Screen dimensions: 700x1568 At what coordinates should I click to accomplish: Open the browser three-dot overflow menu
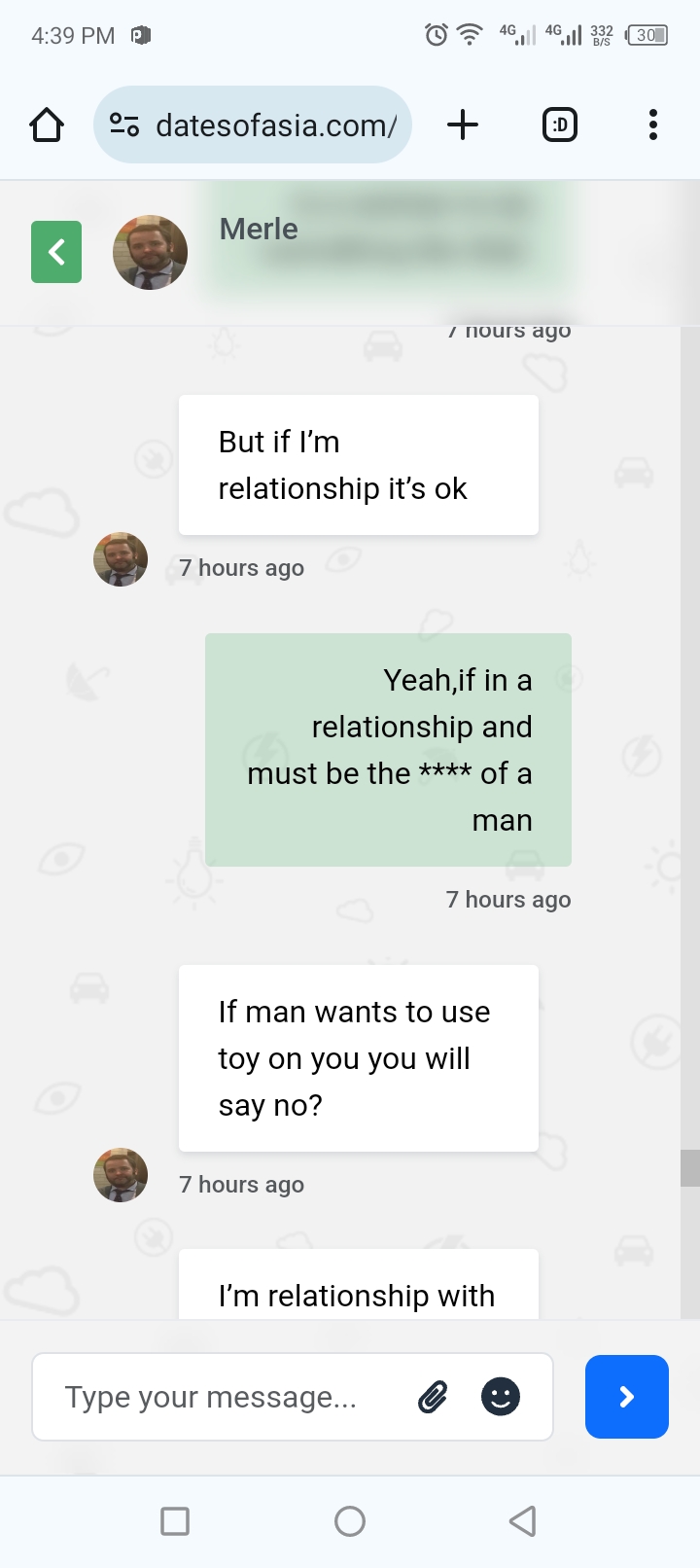tap(653, 125)
